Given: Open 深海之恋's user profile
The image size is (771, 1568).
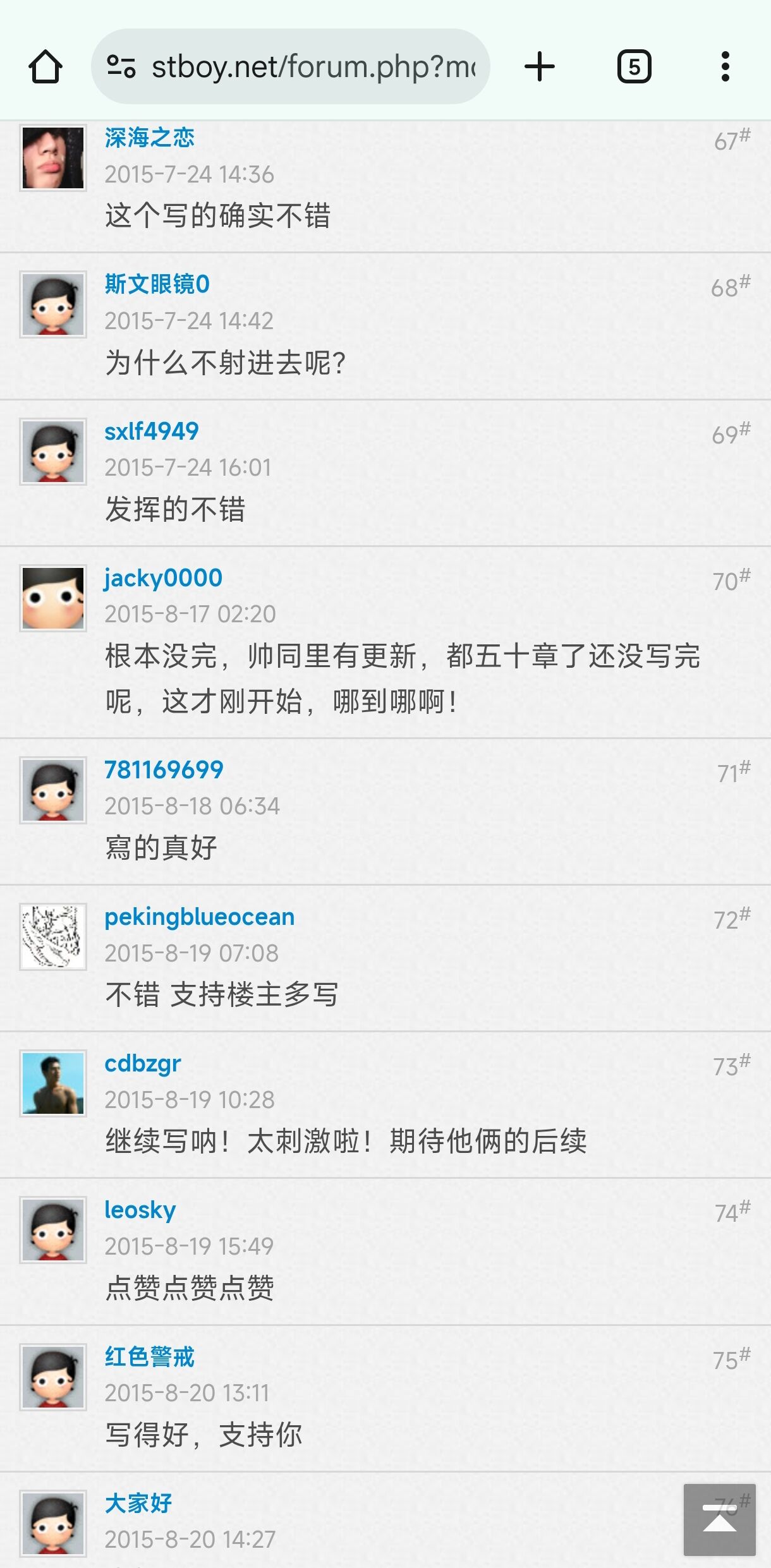Looking at the screenshot, I should tap(149, 138).
